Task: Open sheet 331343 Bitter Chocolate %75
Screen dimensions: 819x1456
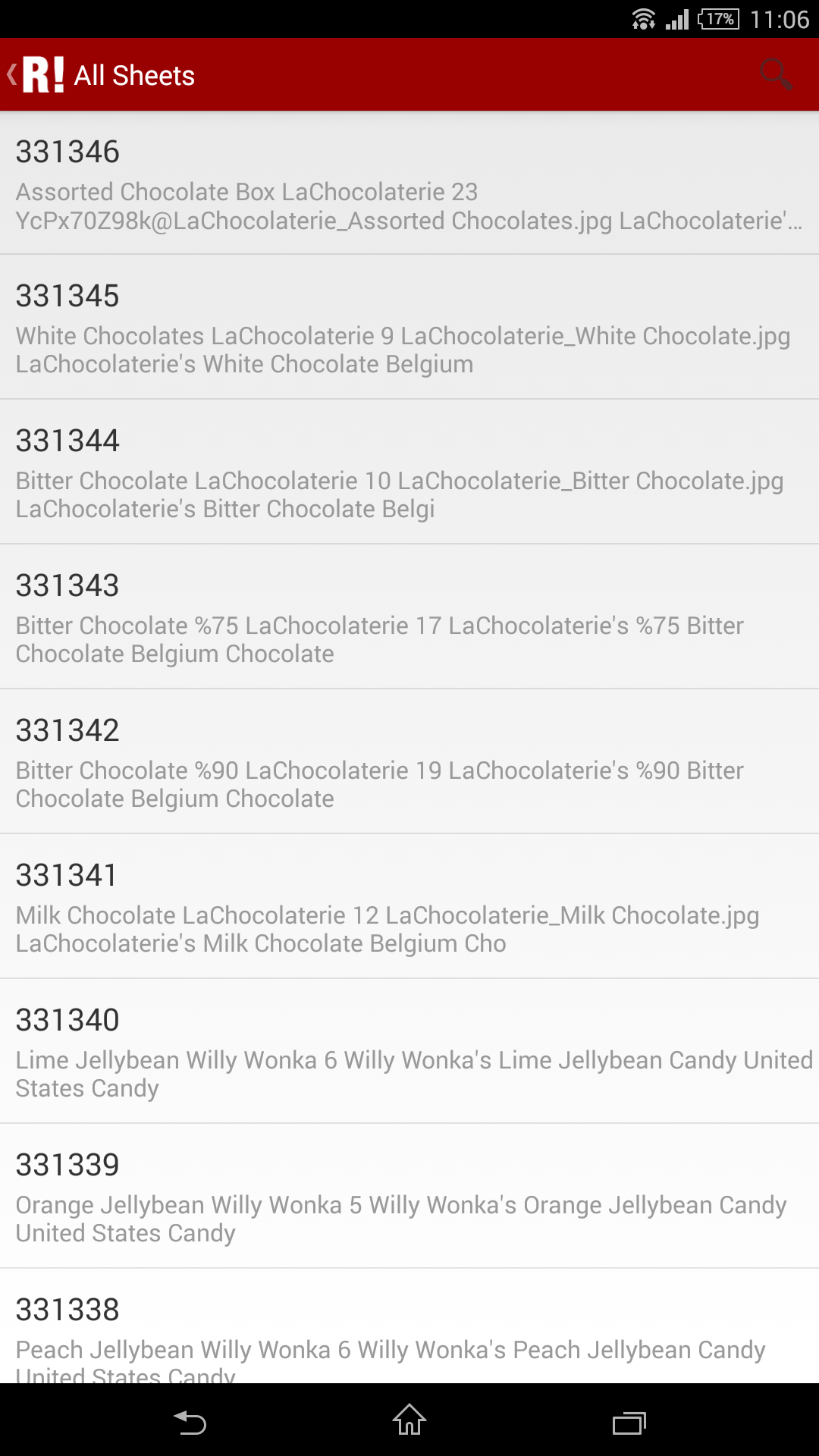Action: pyautogui.click(x=409, y=617)
